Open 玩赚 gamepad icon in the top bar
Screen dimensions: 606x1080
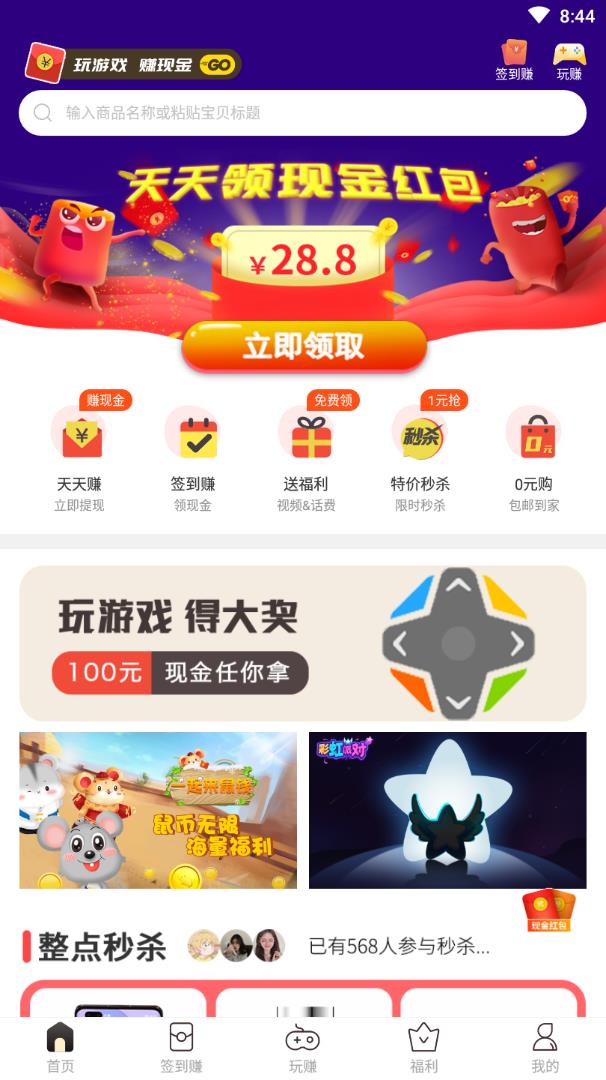[569, 60]
